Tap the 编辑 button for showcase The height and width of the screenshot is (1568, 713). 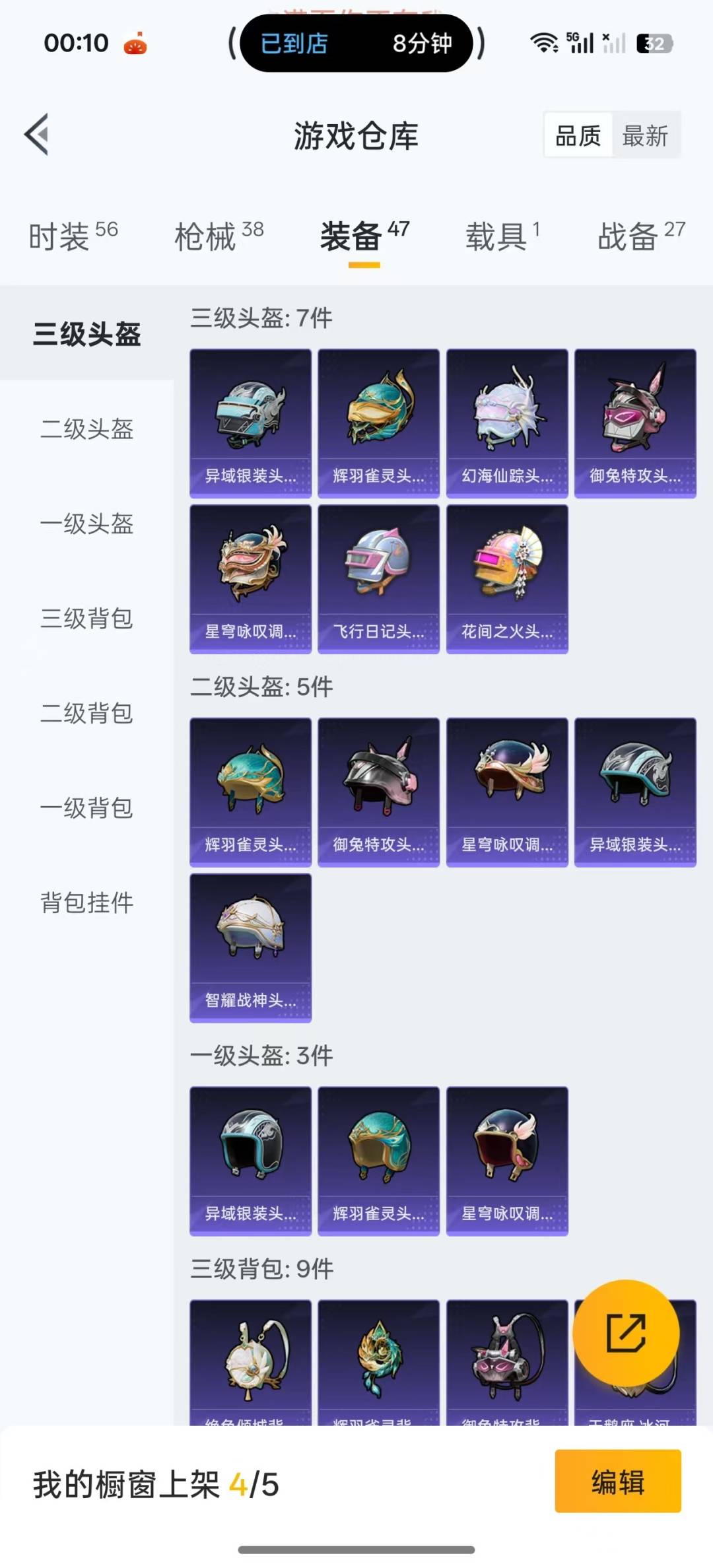pos(617,1482)
